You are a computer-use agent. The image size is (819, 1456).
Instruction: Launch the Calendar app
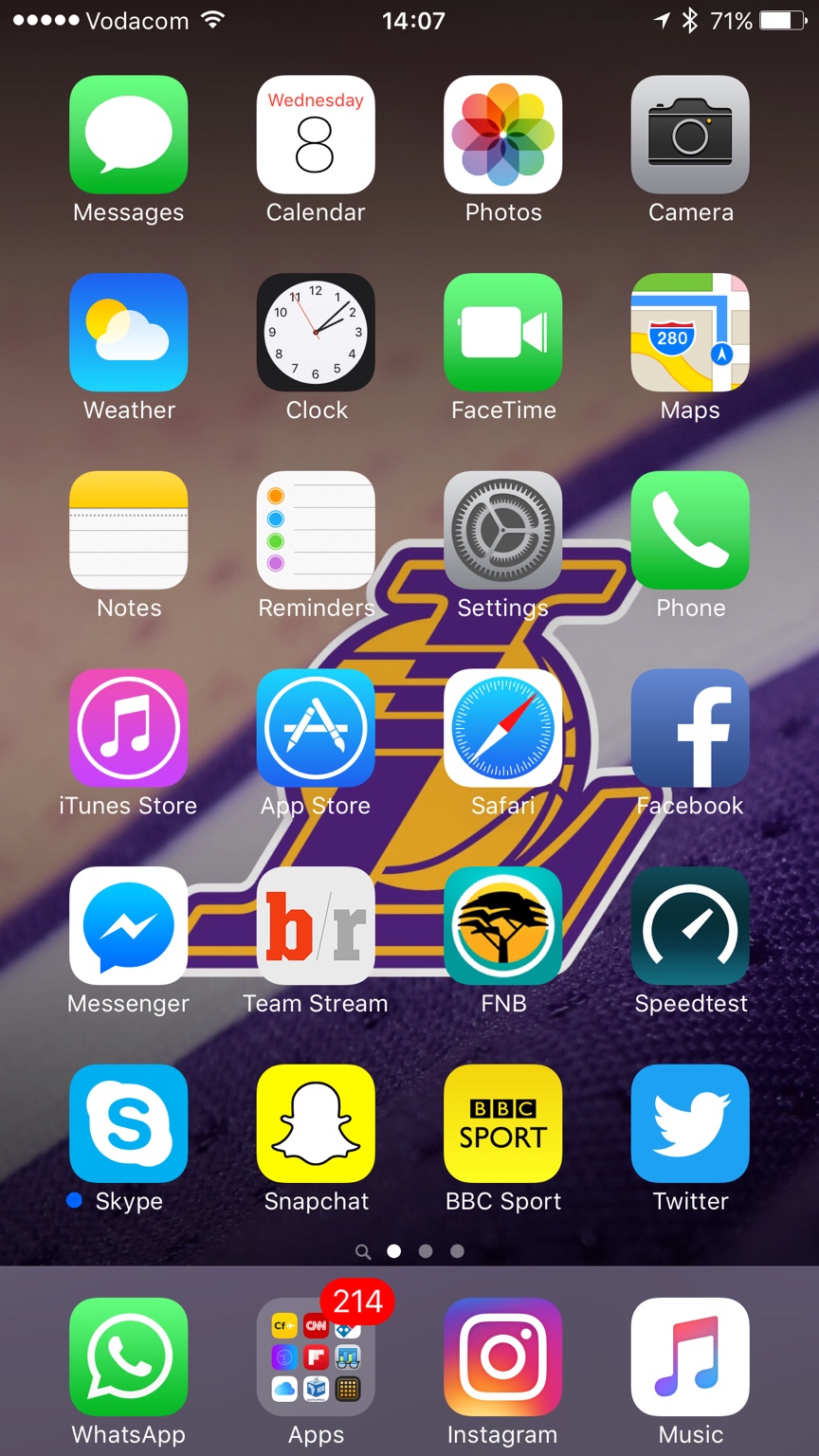(316, 135)
